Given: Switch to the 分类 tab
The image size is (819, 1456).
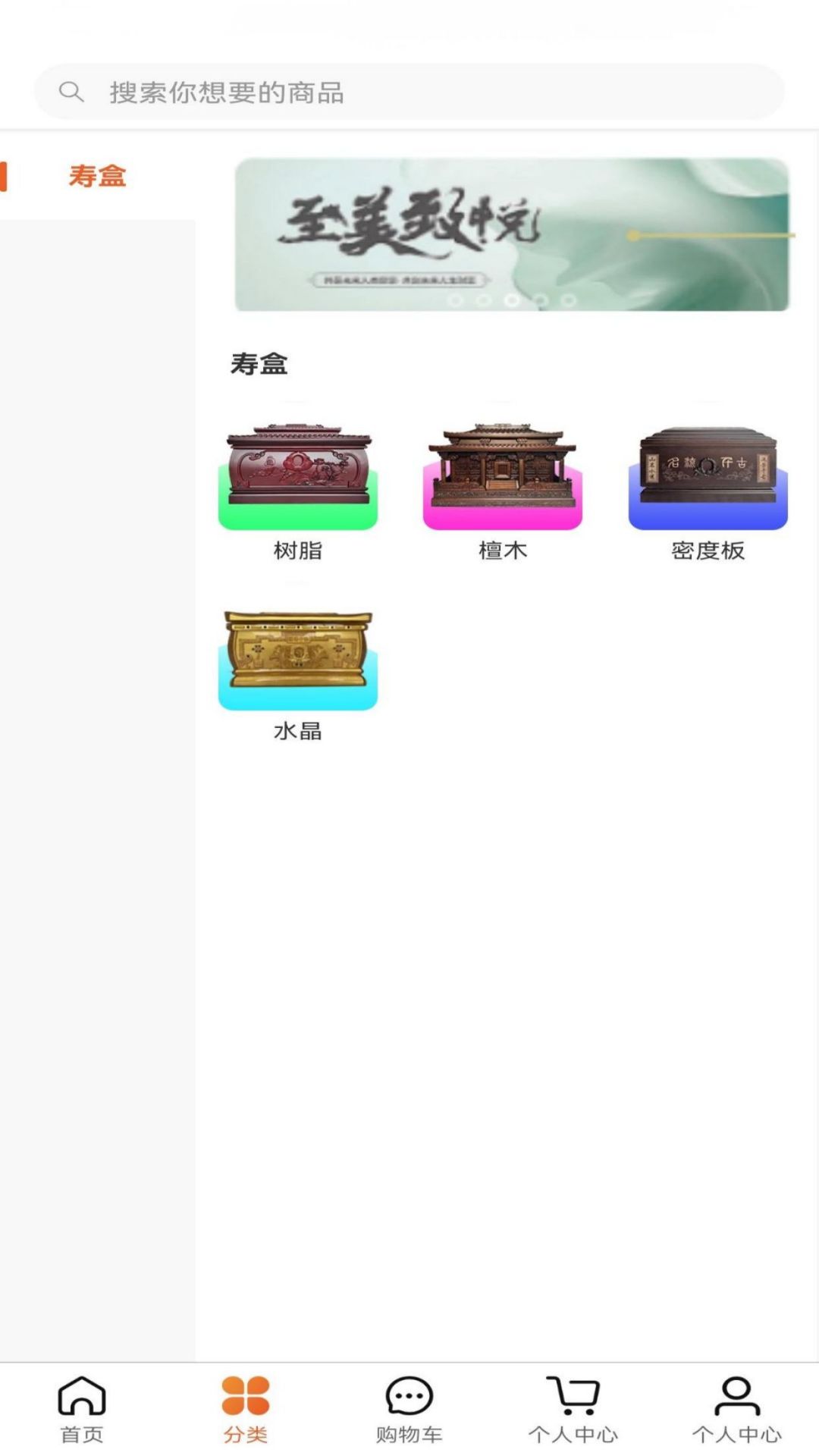Looking at the screenshot, I should pos(246,1409).
